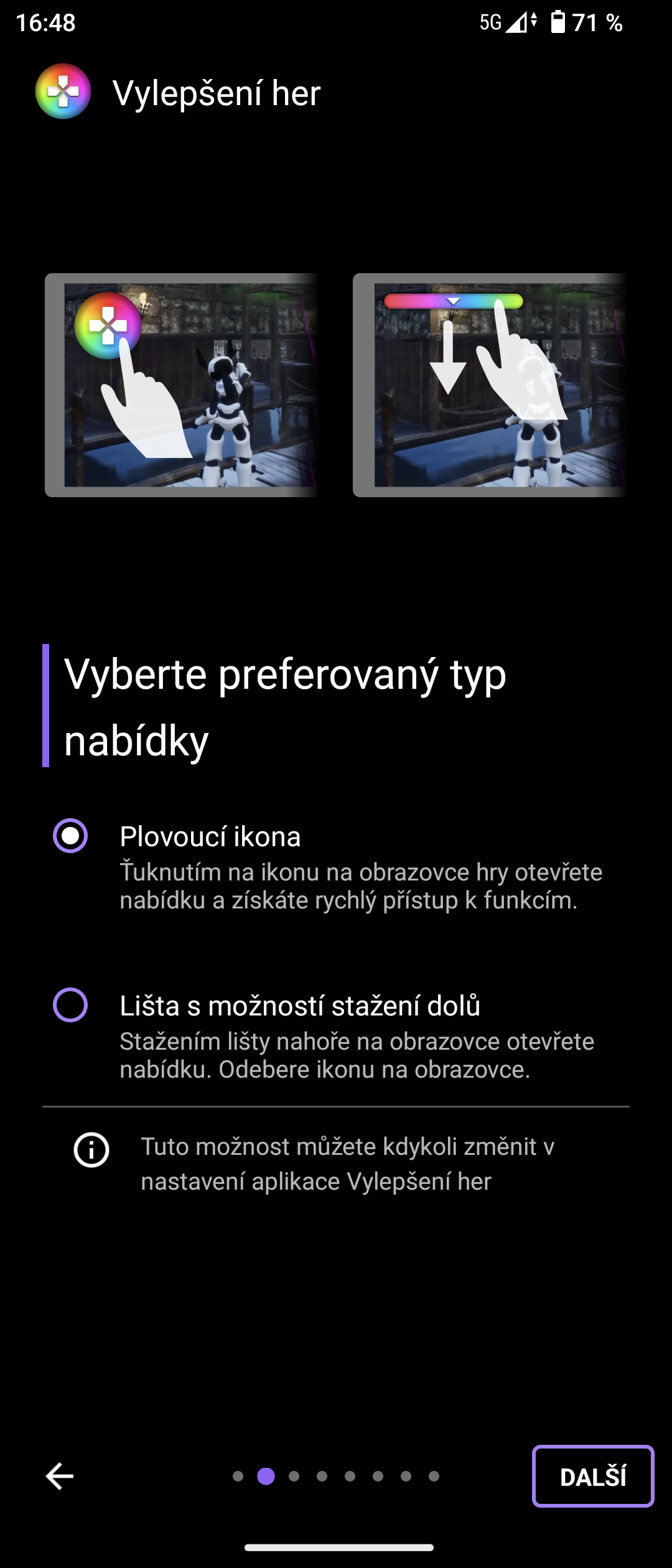Open the right thumbnail preview image

click(492, 384)
